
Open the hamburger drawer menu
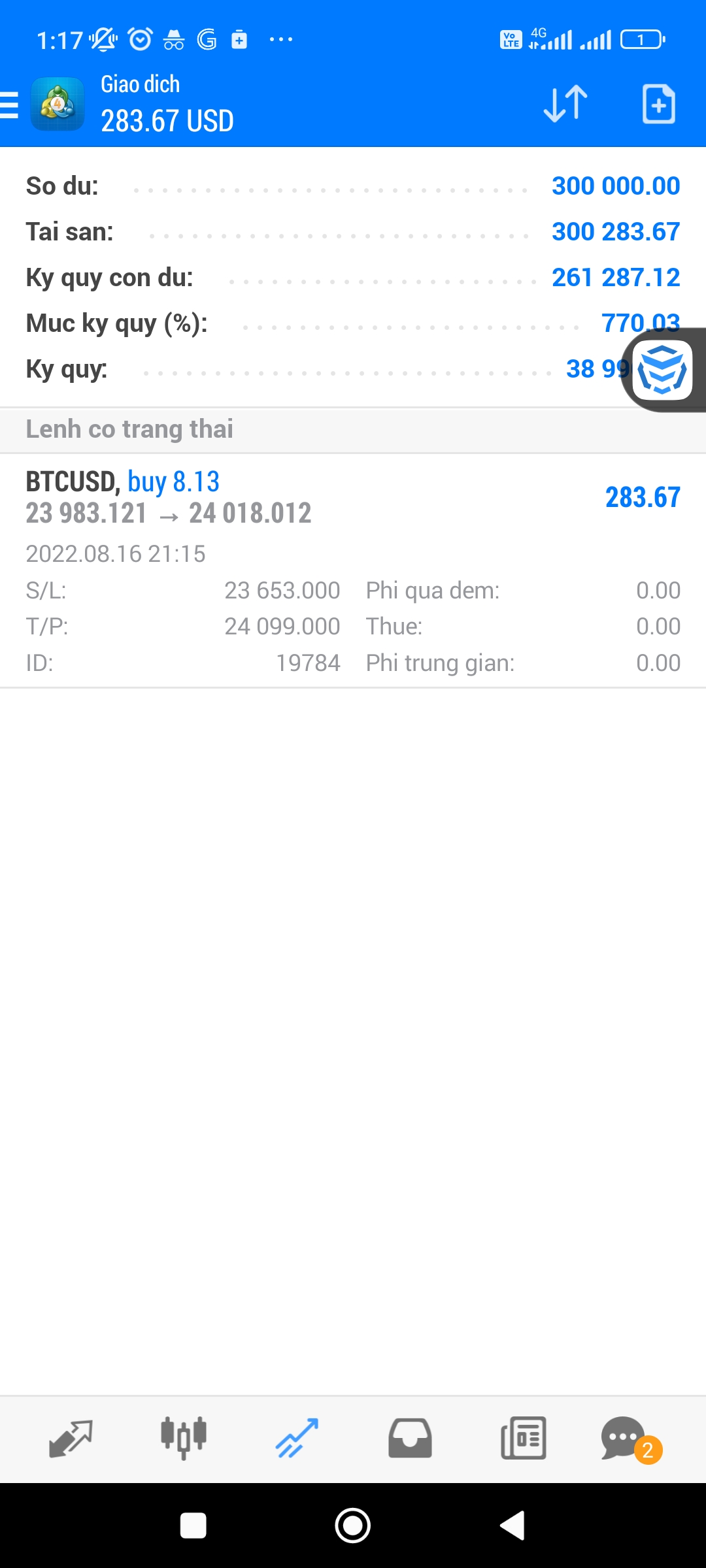10,105
